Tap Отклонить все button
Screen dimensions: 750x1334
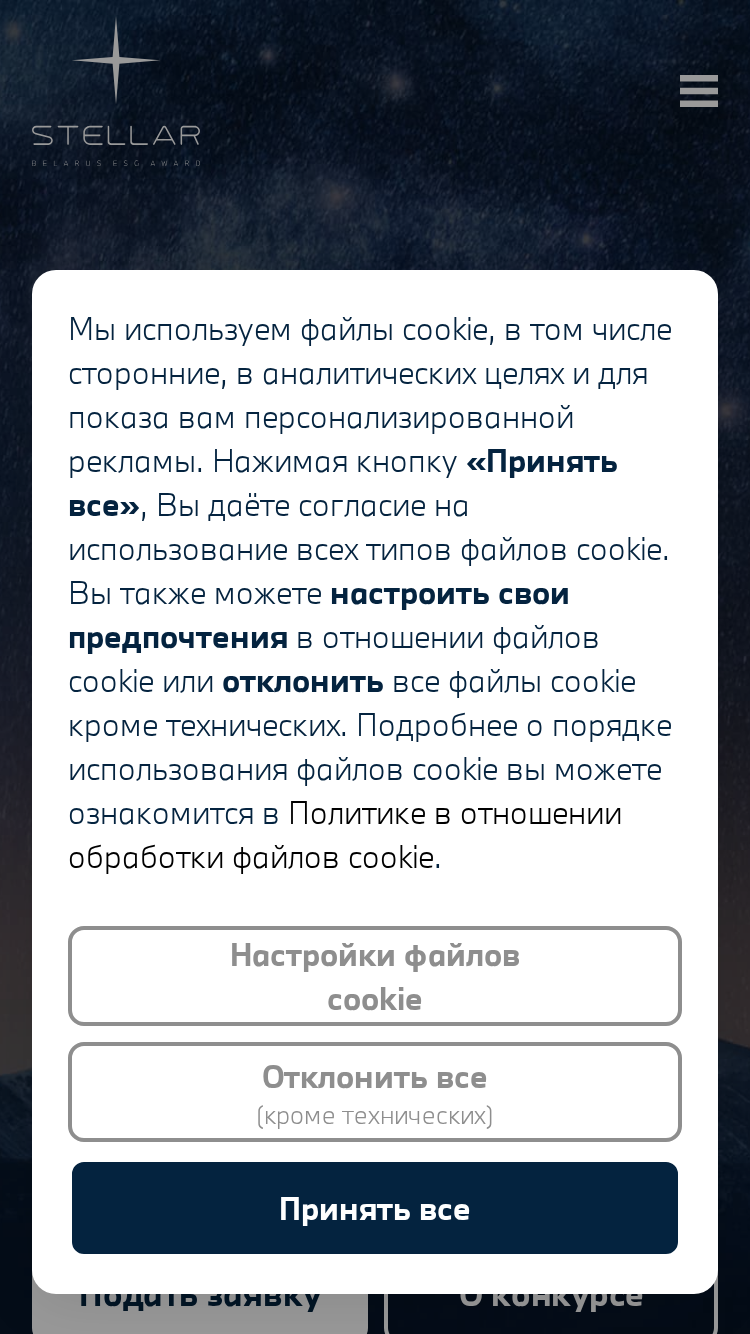pyautogui.click(x=375, y=1092)
